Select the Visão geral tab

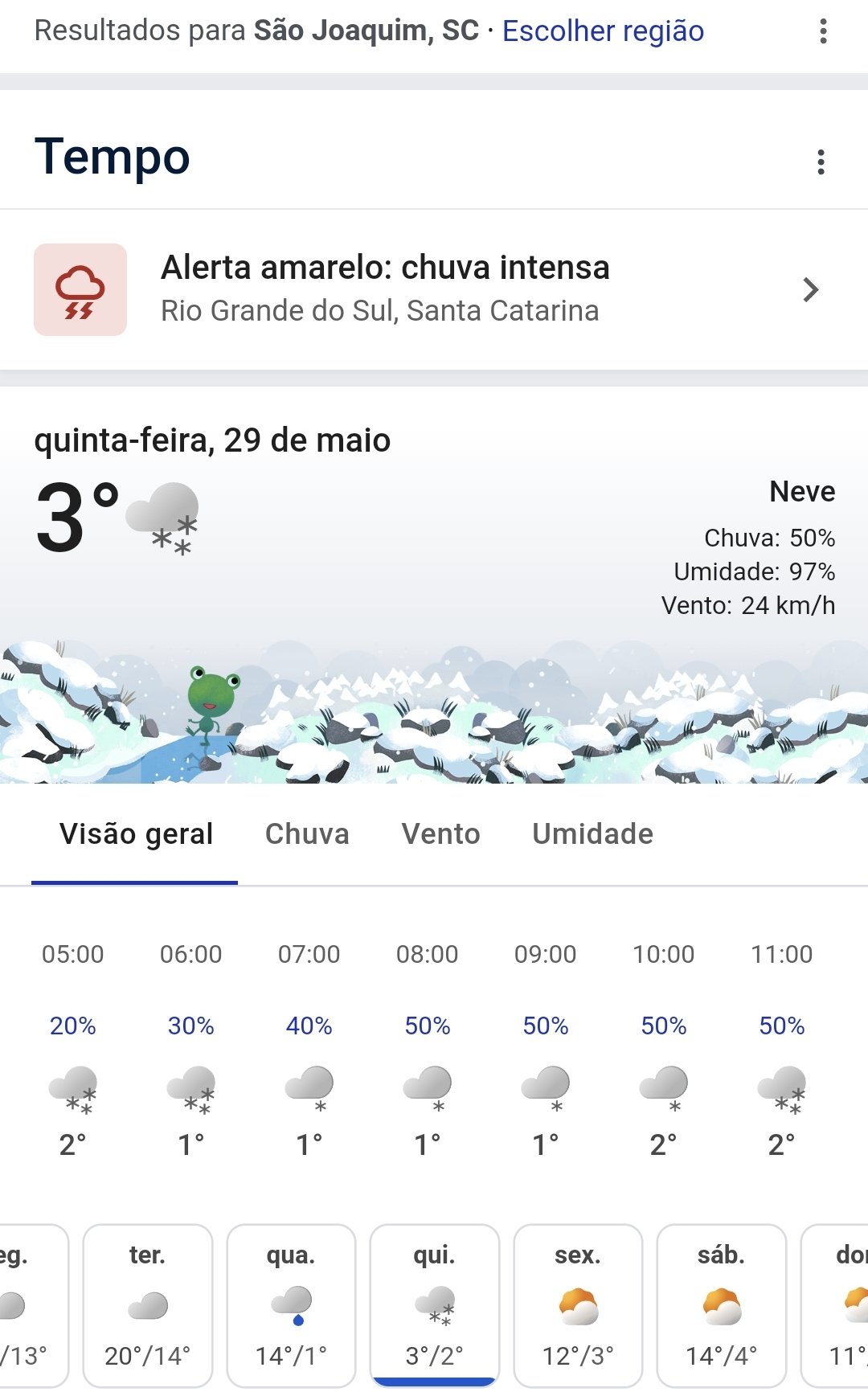click(x=136, y=834)
